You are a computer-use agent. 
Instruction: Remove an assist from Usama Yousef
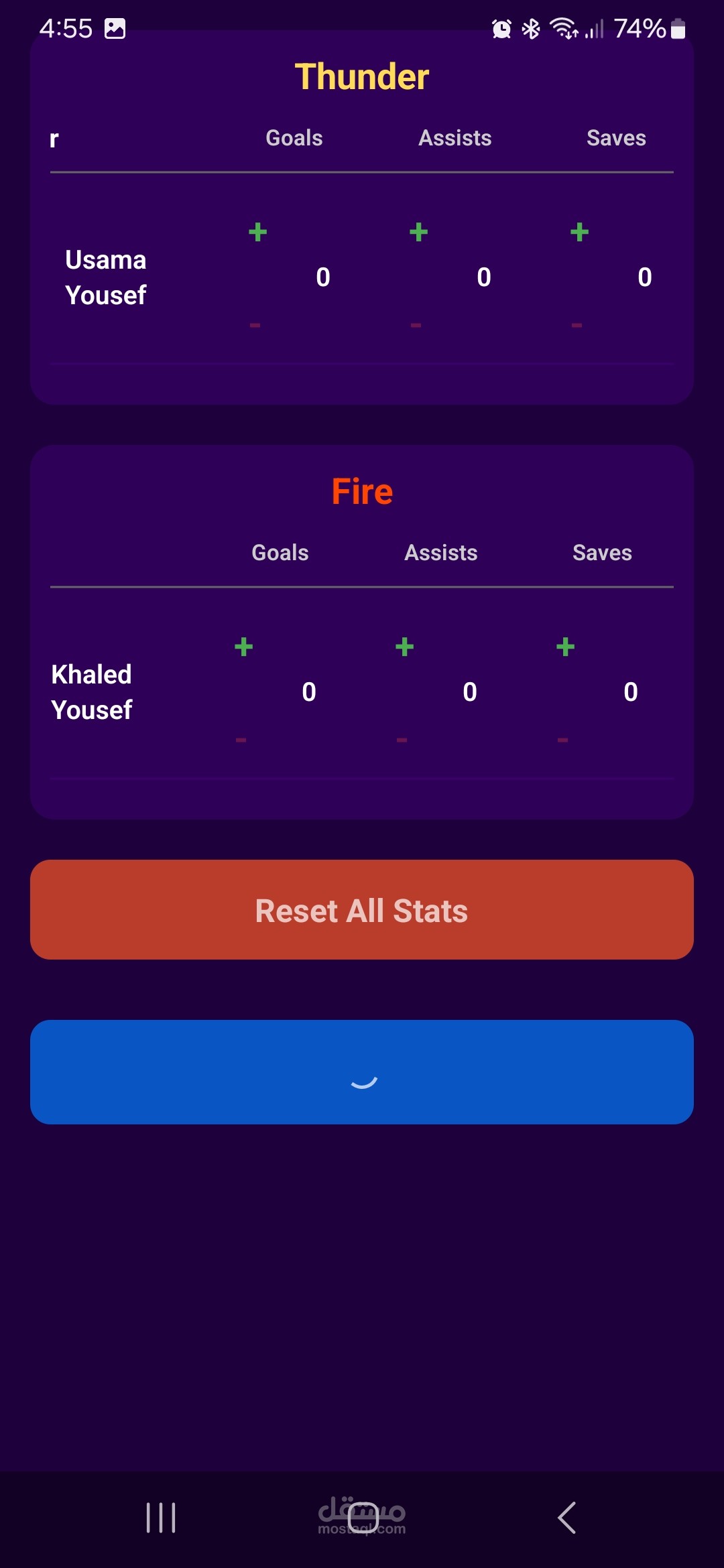tap(416, 326)
